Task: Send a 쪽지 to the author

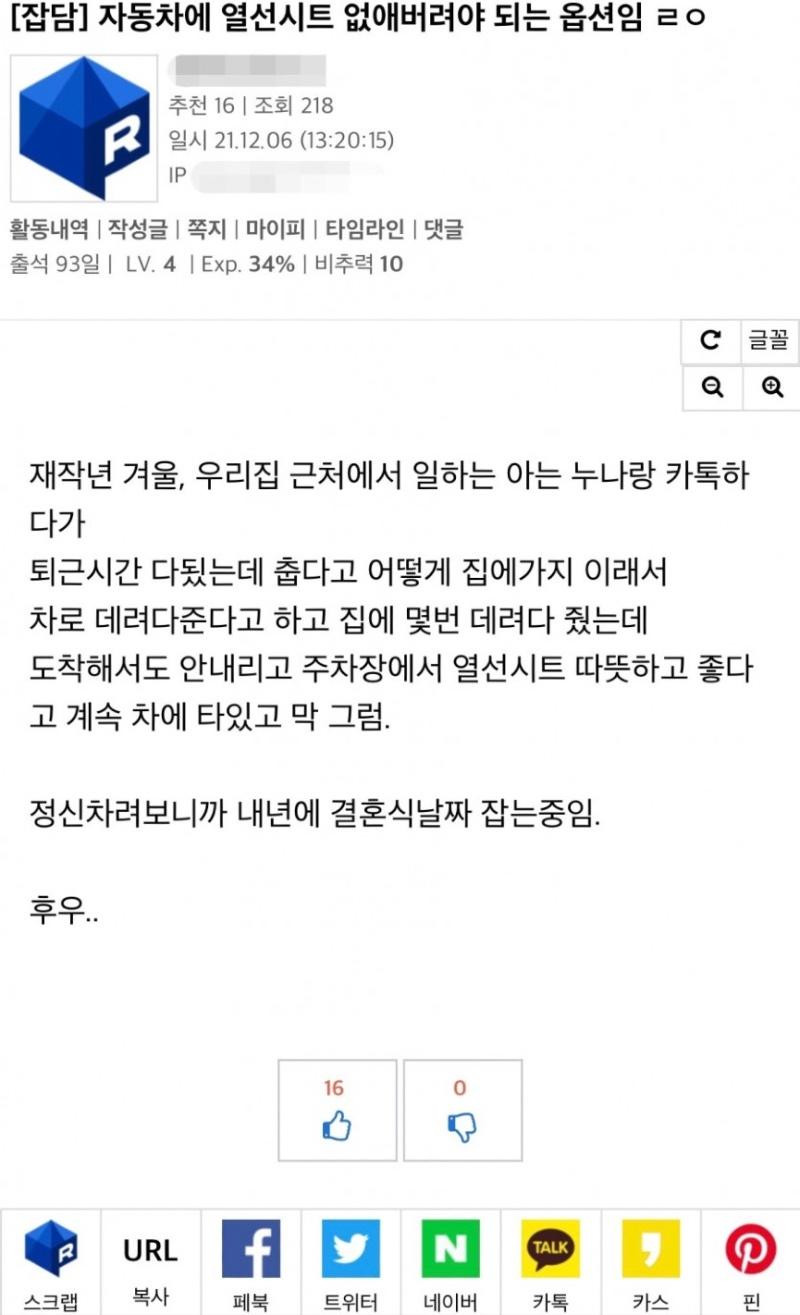Action: tap(206, 230)
